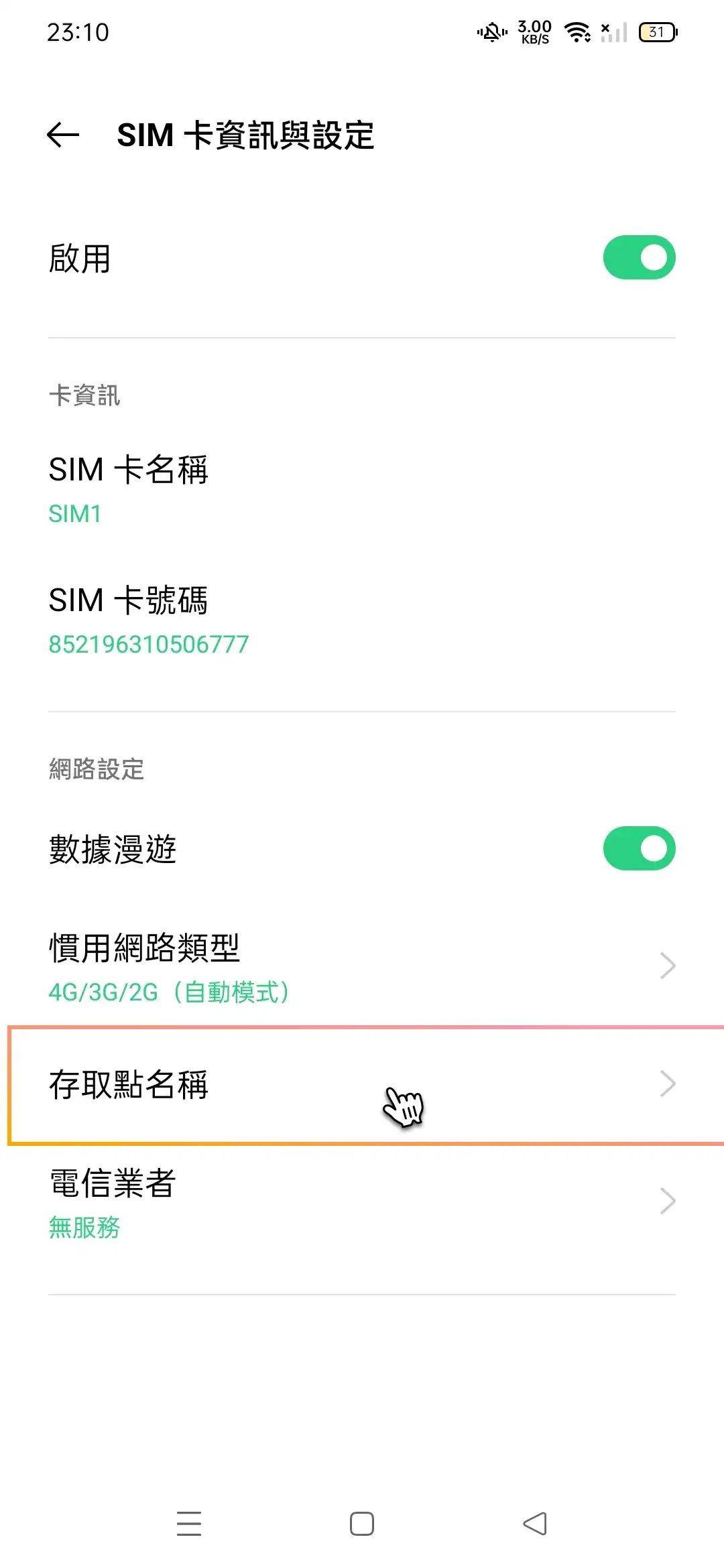Tap the 無服務 carrier status text
Screen dimensions: 724x1568
[84, 1228]
